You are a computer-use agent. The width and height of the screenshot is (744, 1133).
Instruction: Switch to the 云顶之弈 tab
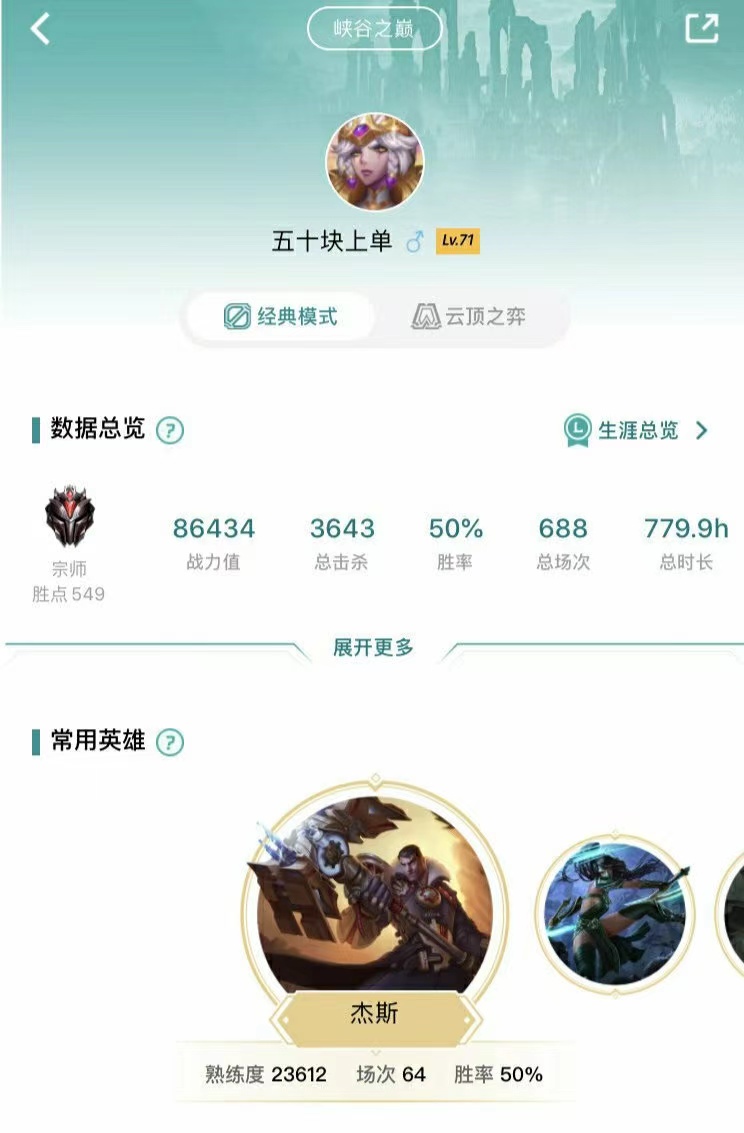point(468,318)
